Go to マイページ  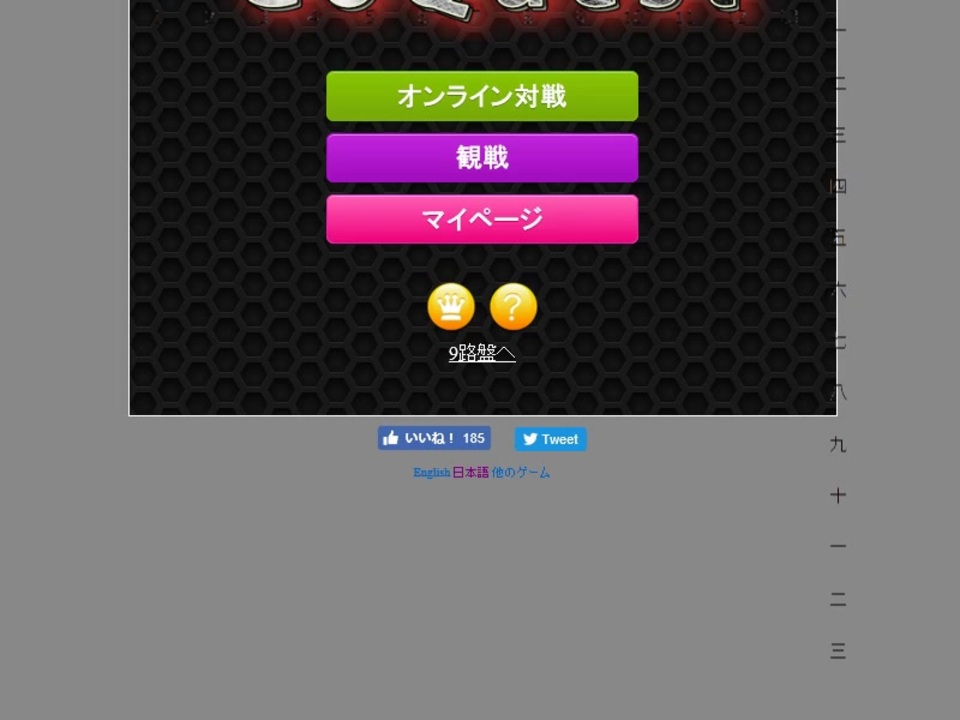point(482,219)
